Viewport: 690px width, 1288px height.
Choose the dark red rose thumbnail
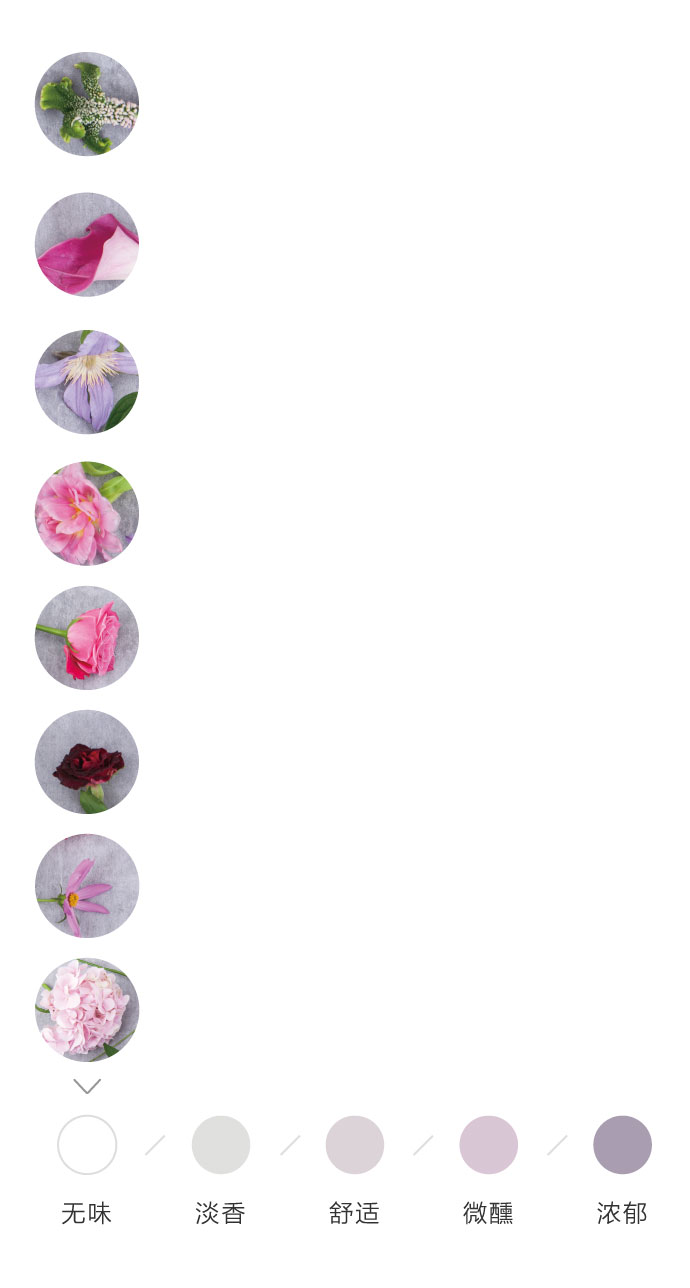pos(87,762)
